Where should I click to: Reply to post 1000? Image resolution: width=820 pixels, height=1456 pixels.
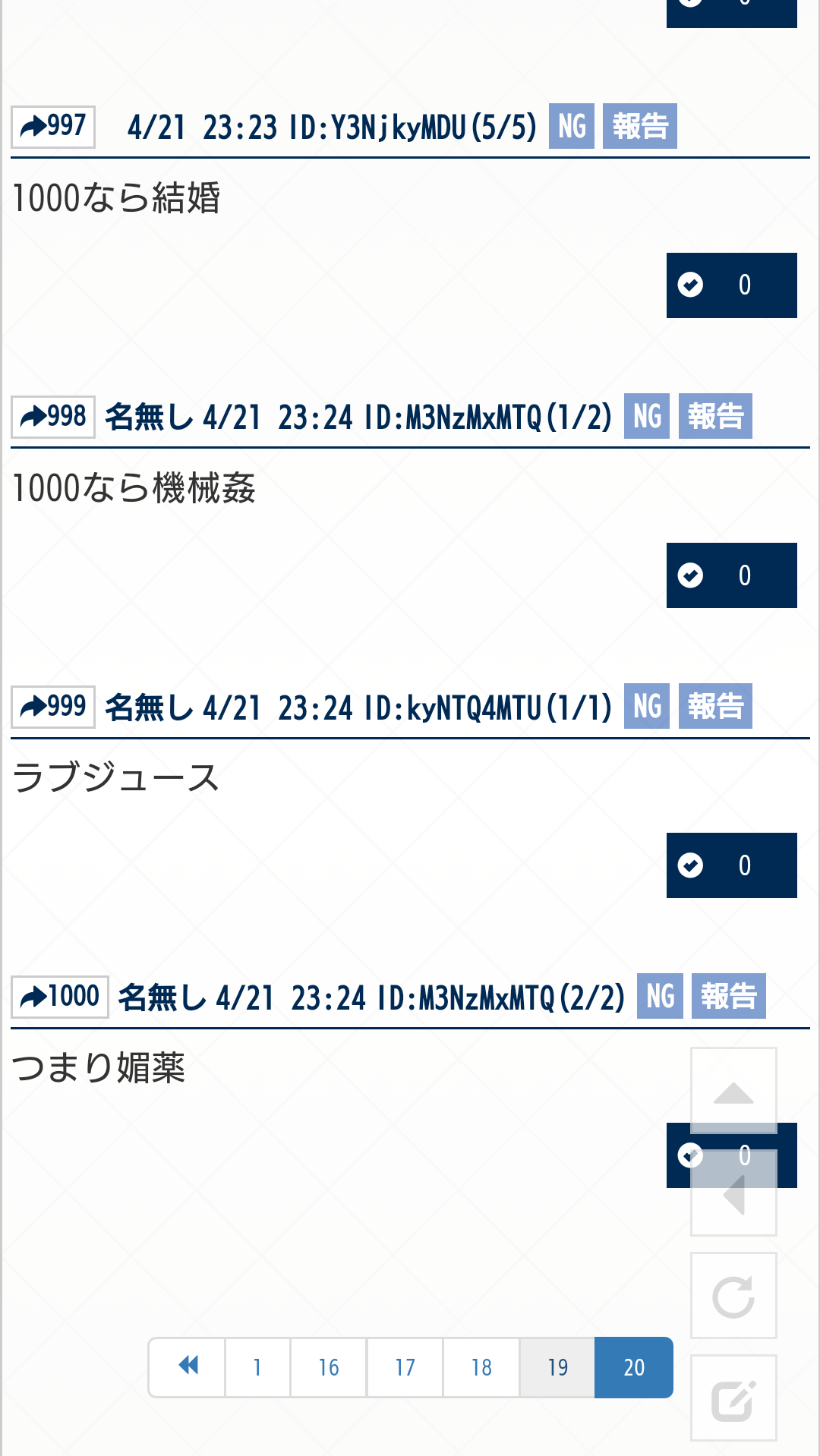click(x=60, y=997)
